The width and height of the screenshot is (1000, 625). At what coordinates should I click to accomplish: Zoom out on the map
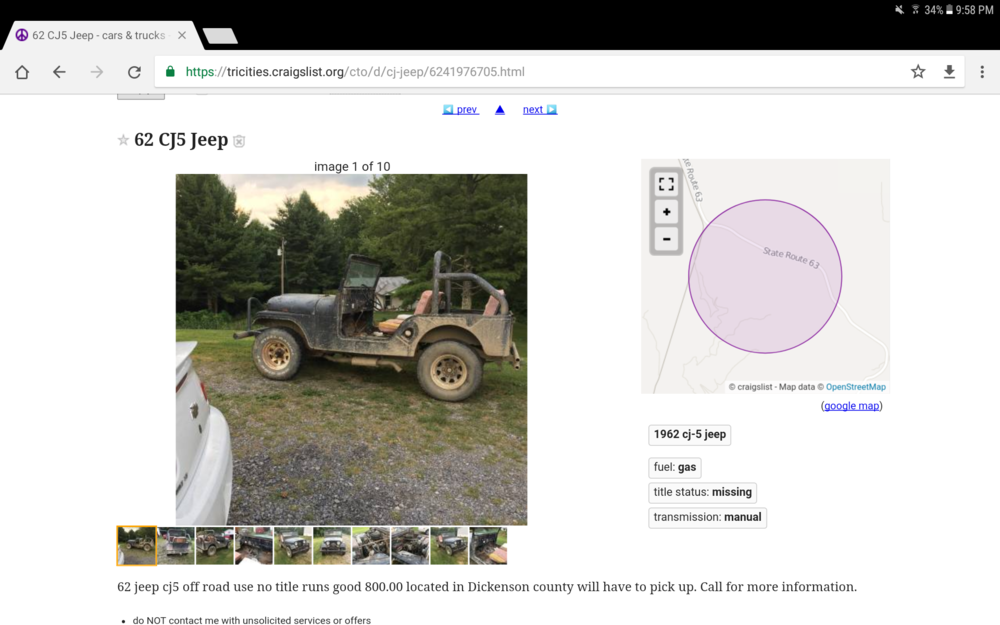(666, 239)
